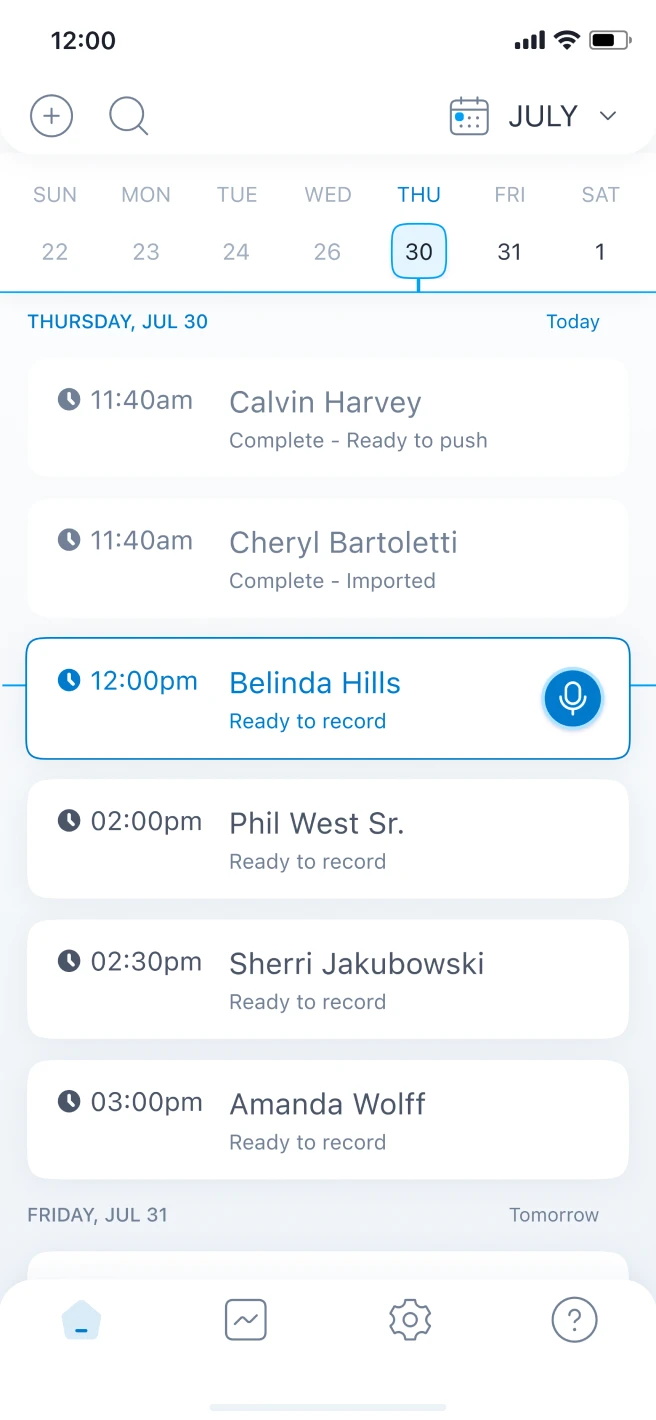Open Belinda Hills' 12:00pm appointment

(300, 698)
